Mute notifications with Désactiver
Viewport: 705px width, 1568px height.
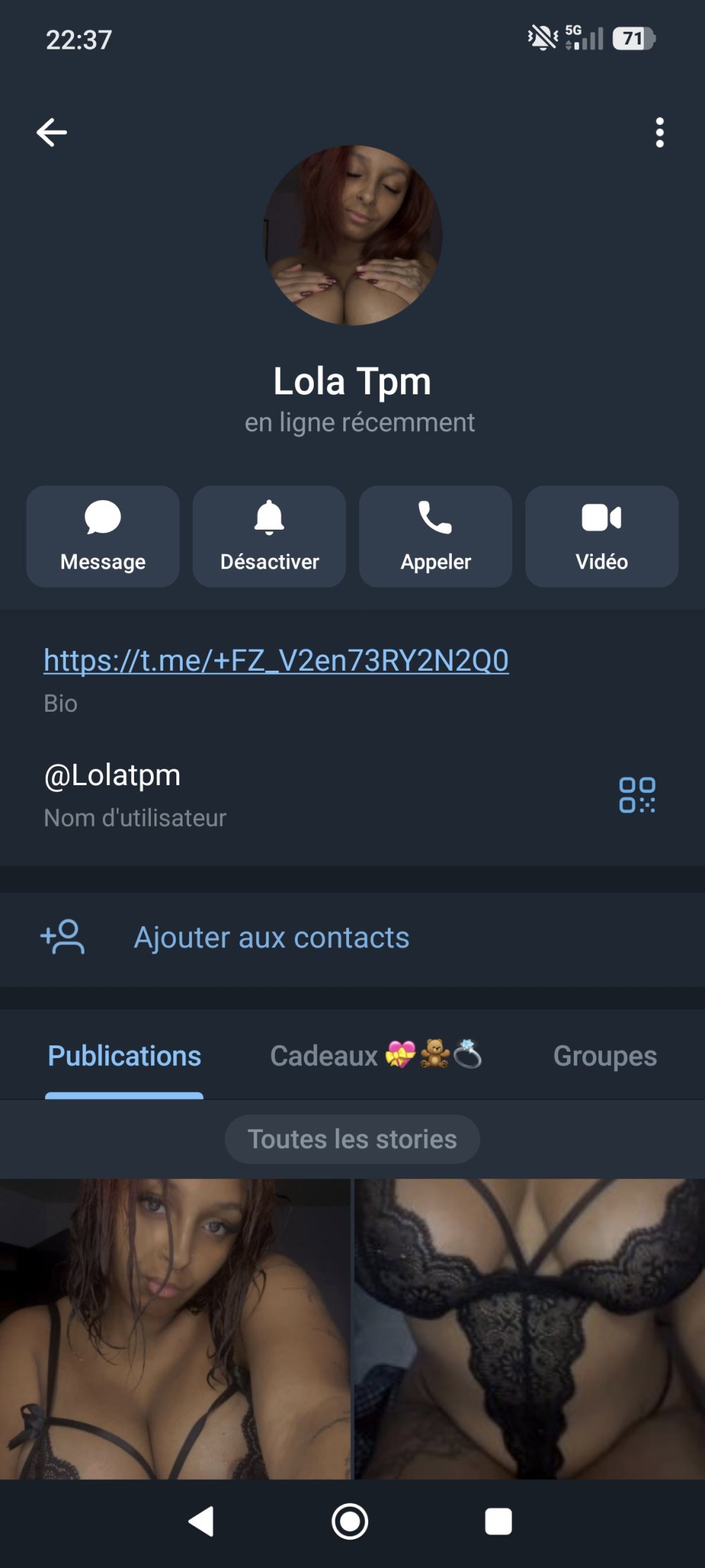pos(269,537)
